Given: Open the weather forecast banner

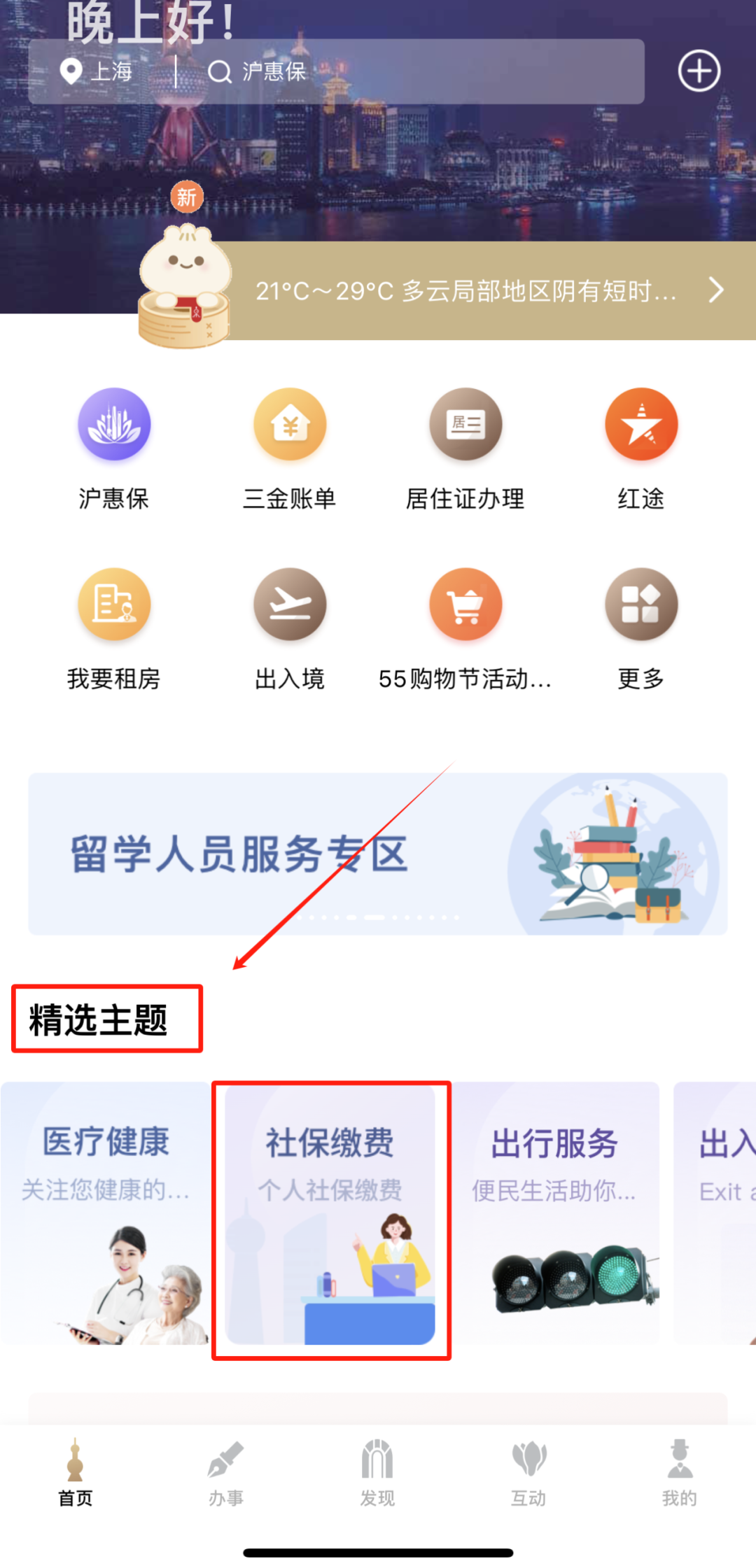Looking at the screenshot, I should (x=483, y=291).
